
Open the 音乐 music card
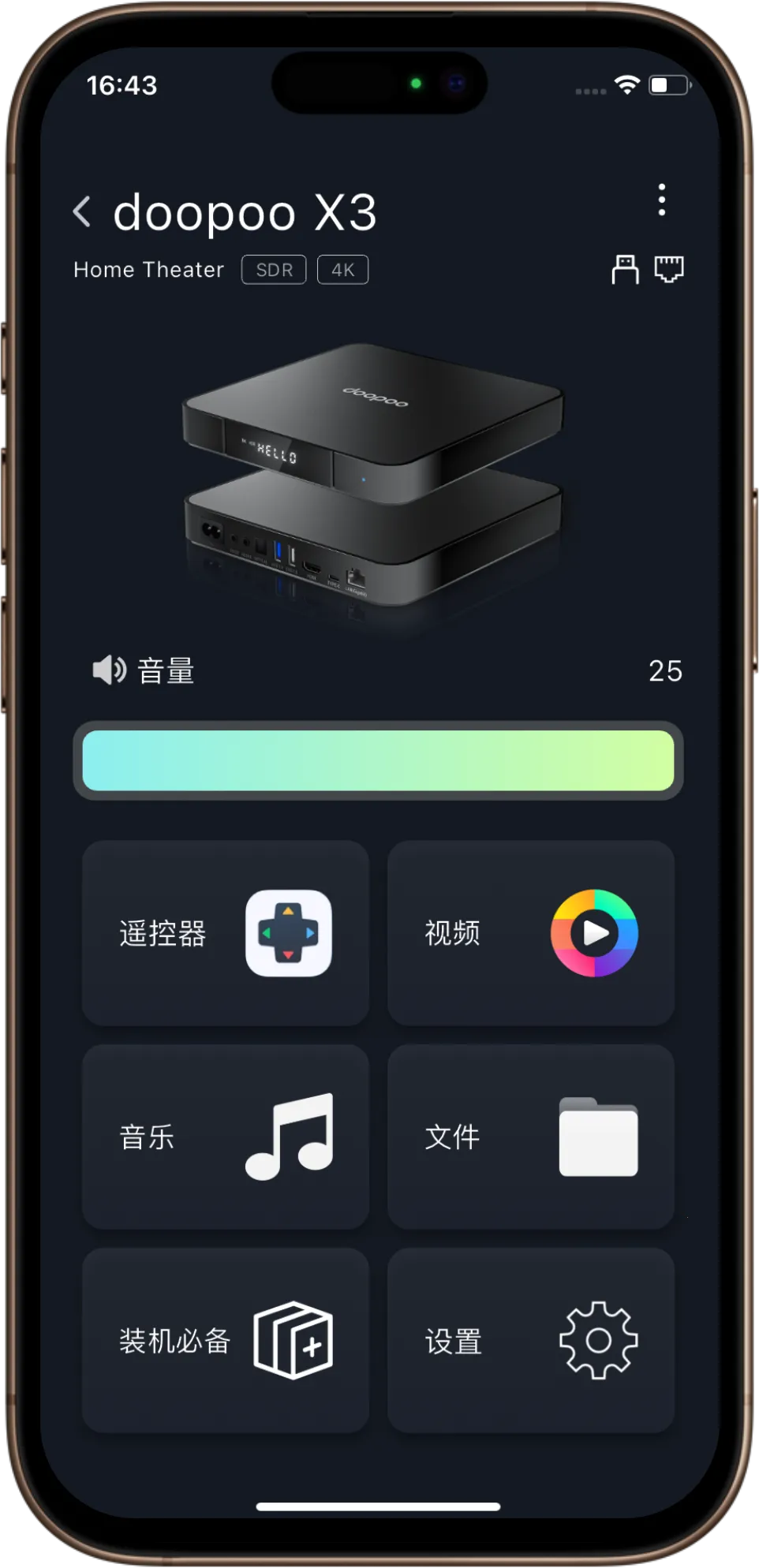[x=226, y=1137]
